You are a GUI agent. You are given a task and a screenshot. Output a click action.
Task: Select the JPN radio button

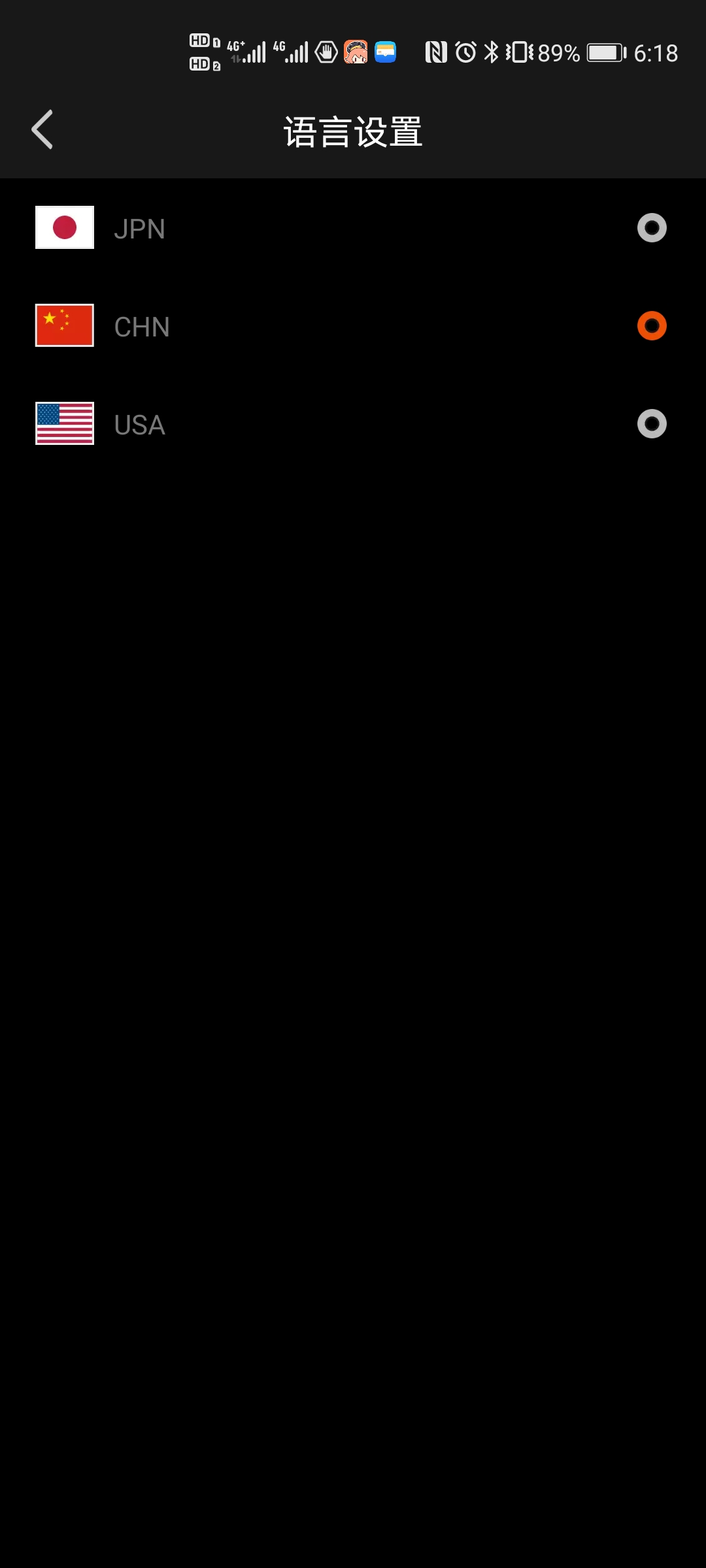(x=651, y=228)
